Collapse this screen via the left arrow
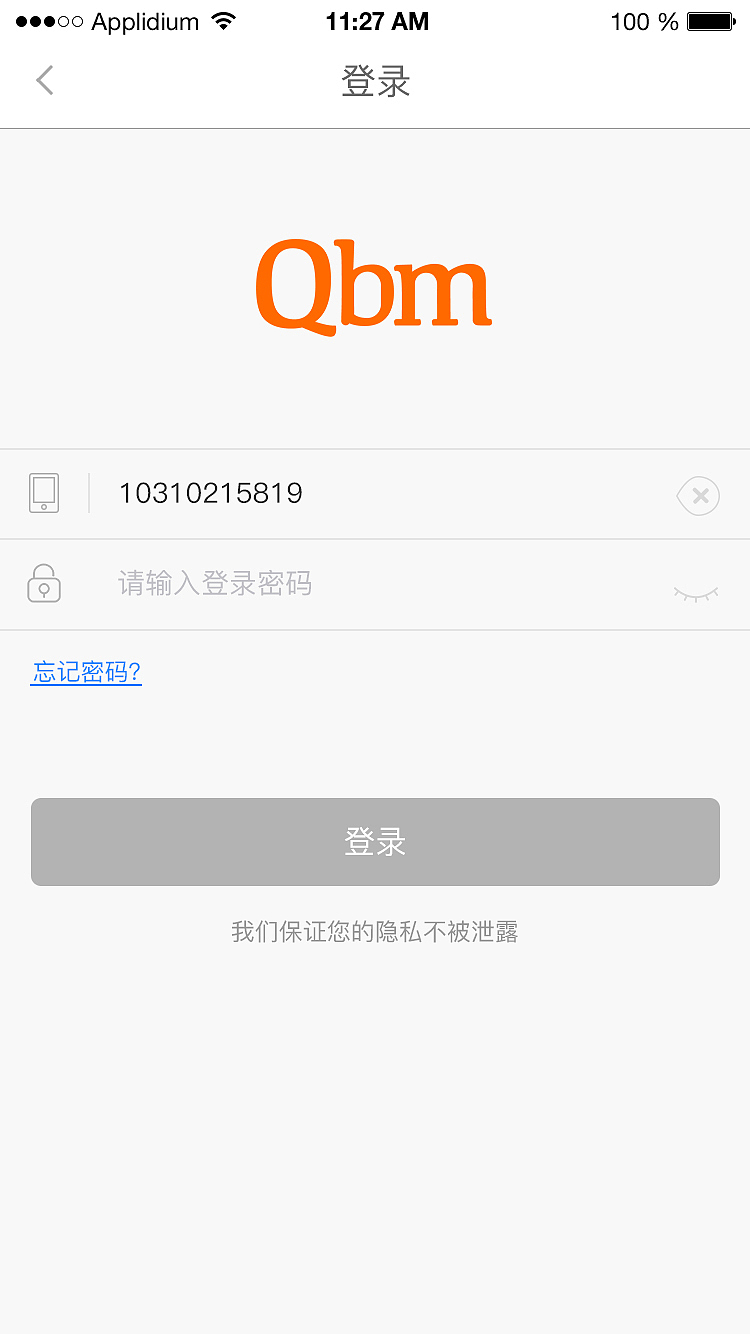 coord(44,80)
